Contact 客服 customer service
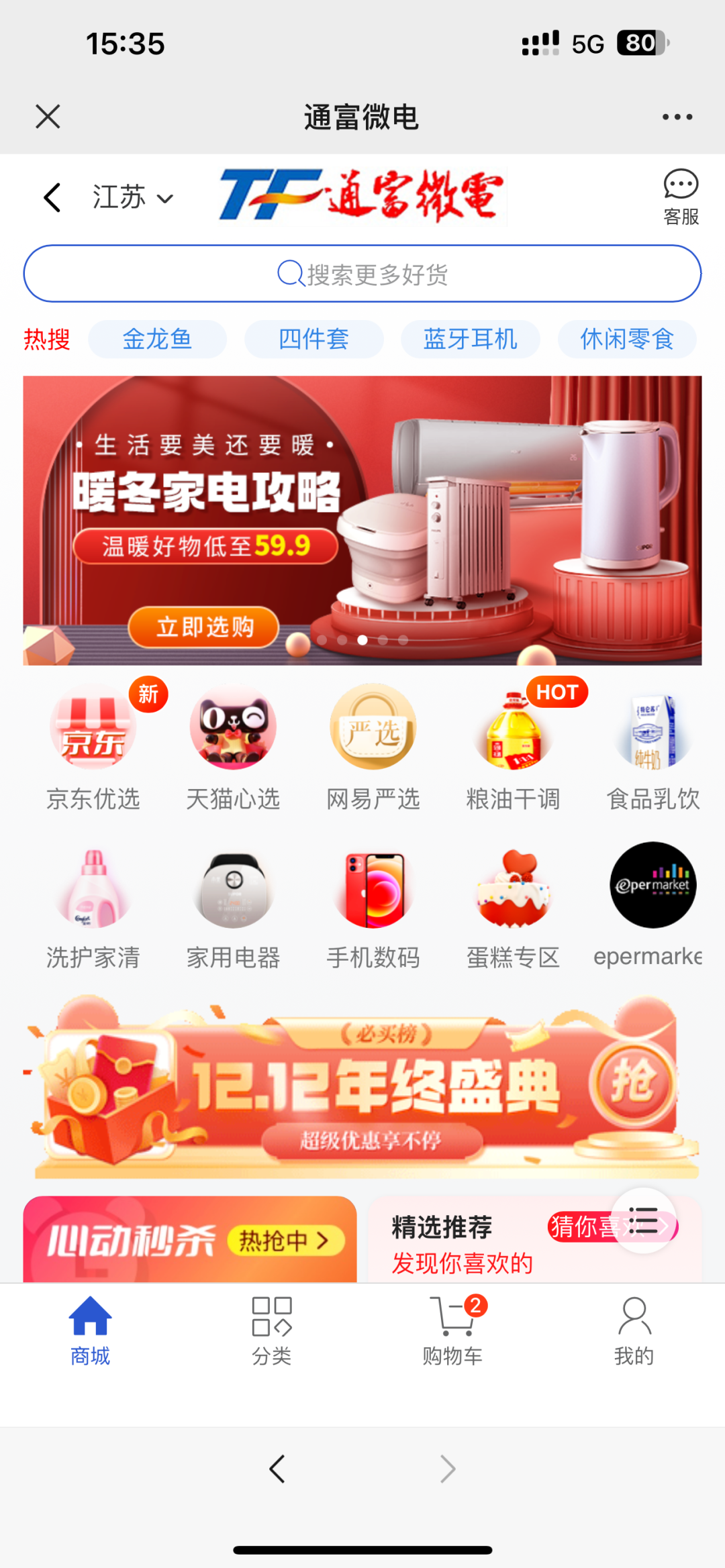Image resolution: width=725 pixels, height=1568 pixels. [x=681, y=197]
